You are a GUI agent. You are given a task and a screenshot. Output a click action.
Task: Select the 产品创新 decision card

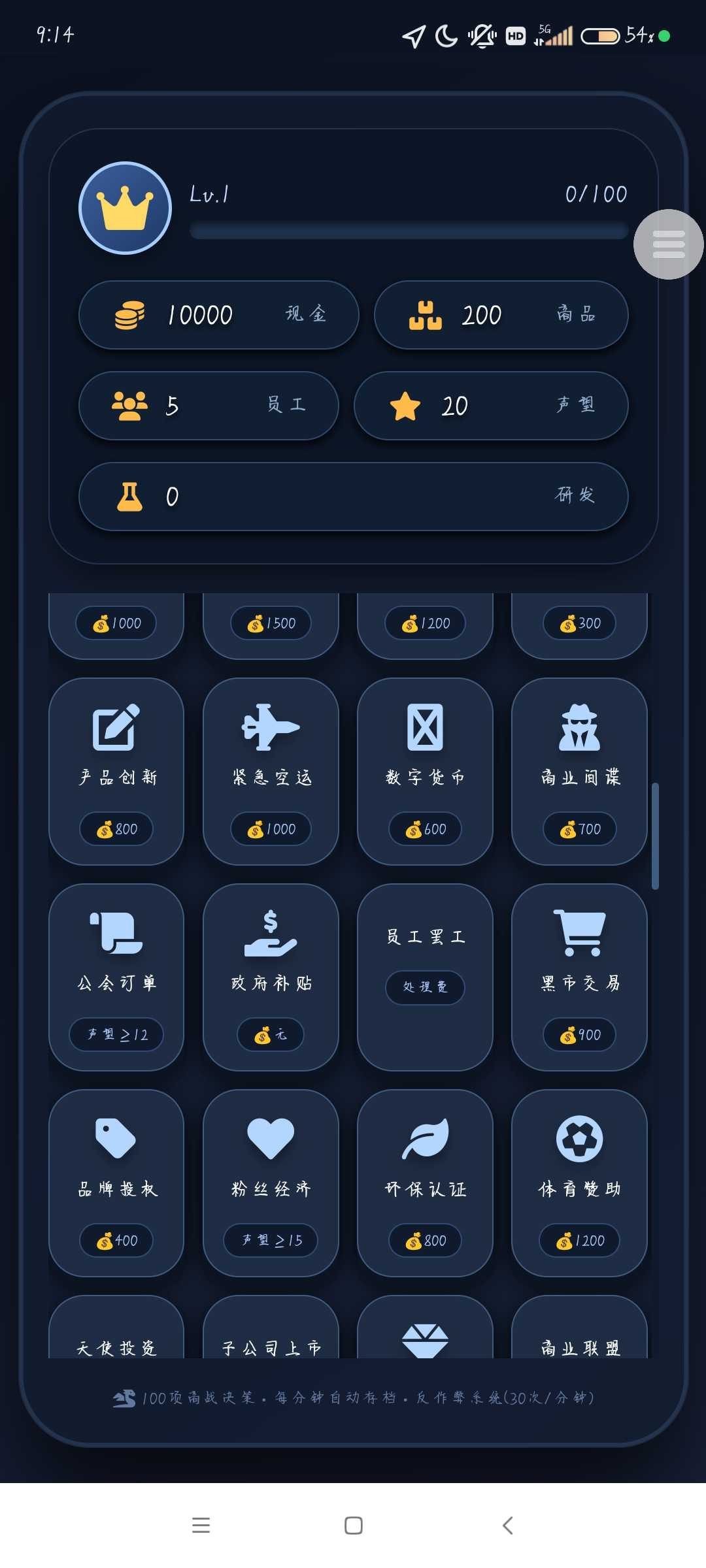tap(116, 771)
